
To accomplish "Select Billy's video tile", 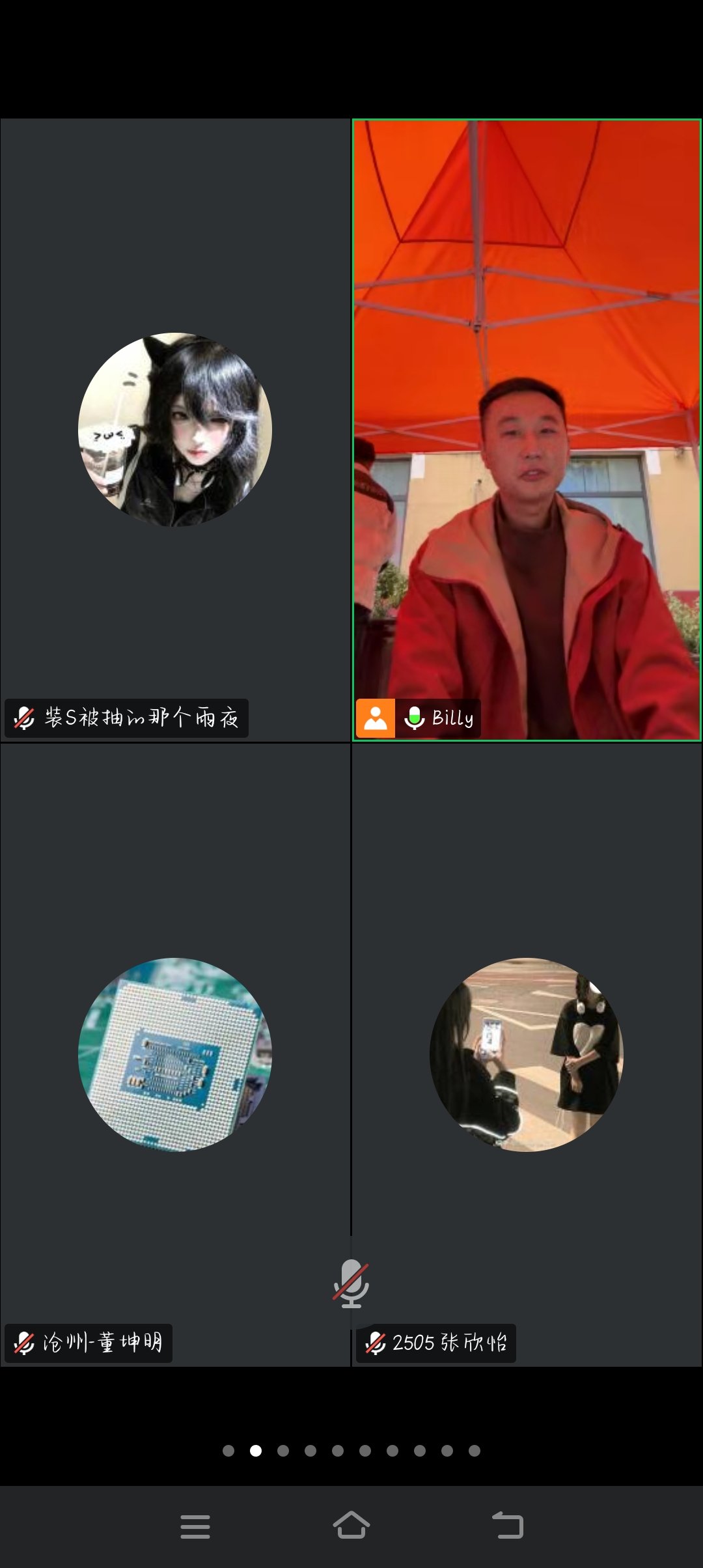I will coord(527,430).
